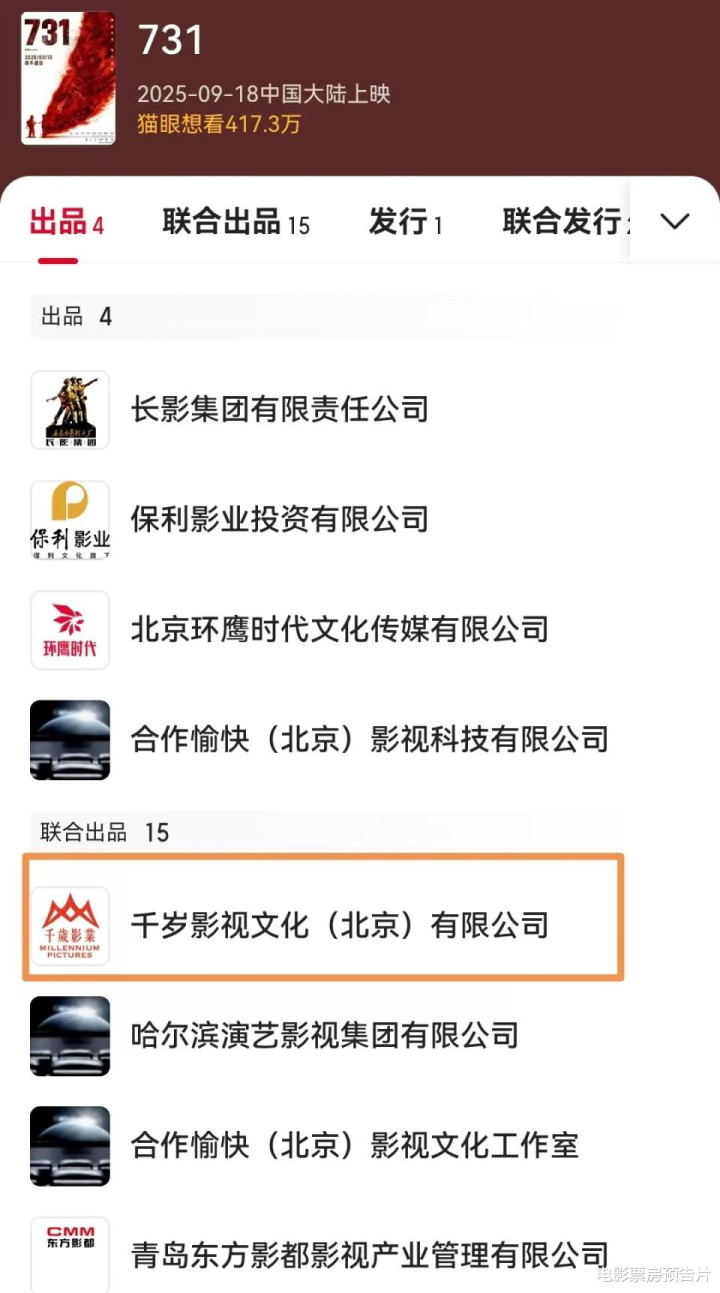View 北京环鹰时代文化传媒有限公司 details
Screen dimensions: 720x1293
[x=360, y=629]
